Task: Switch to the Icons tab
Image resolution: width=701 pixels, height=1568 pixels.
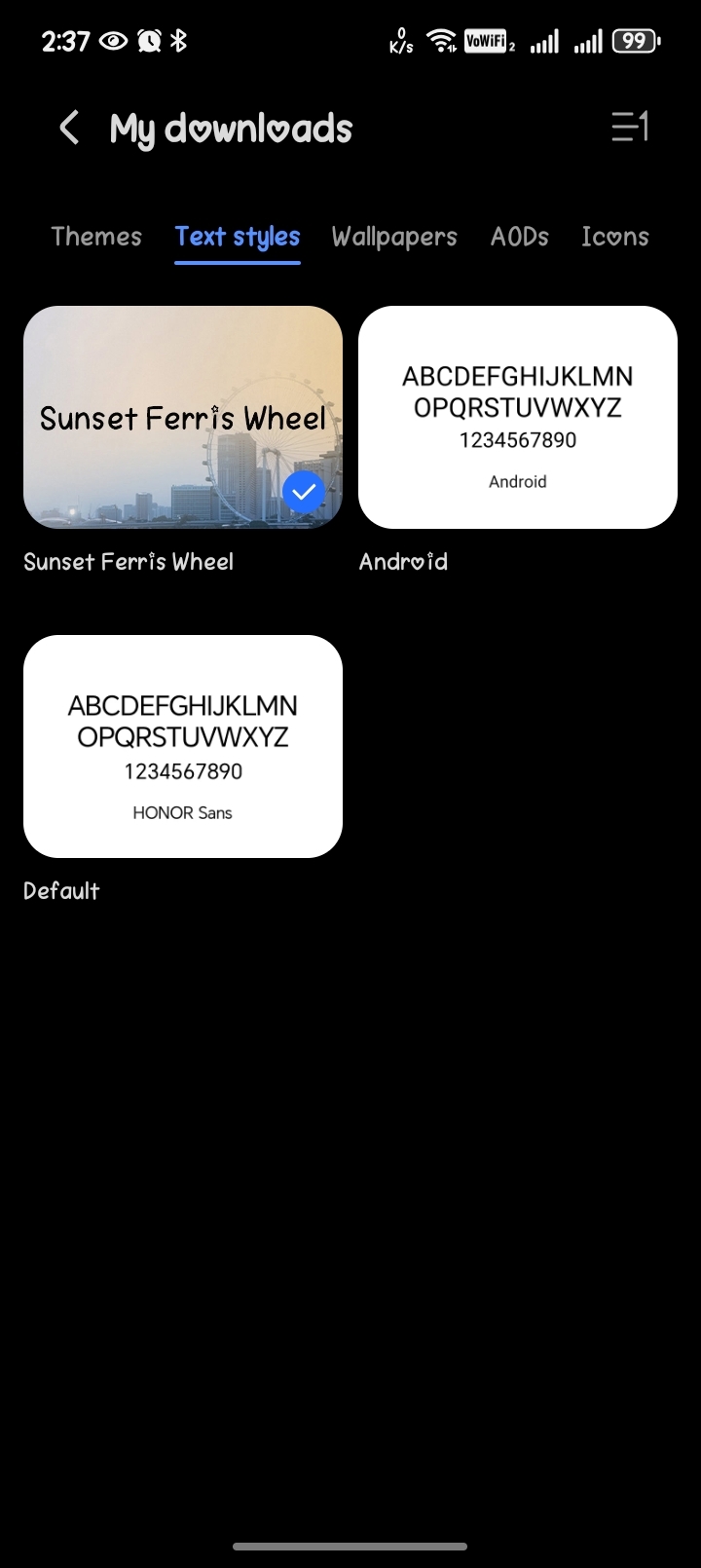Action: pos(614,237)
